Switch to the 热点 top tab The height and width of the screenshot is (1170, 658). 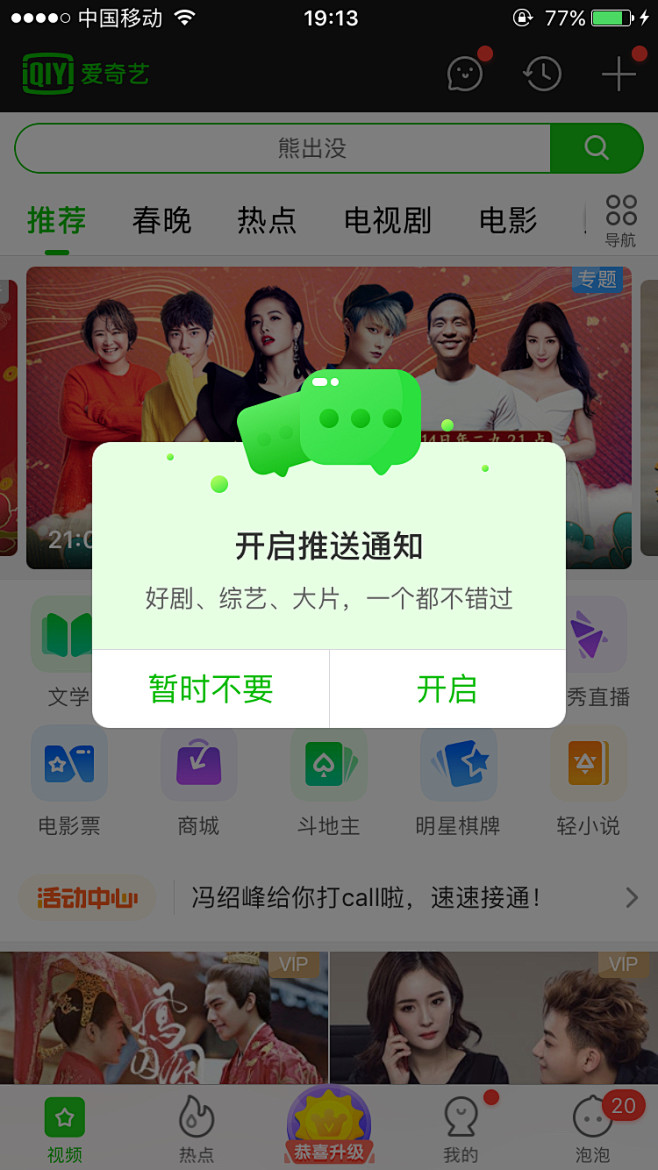pyautogui.click(x=267, y=221)
